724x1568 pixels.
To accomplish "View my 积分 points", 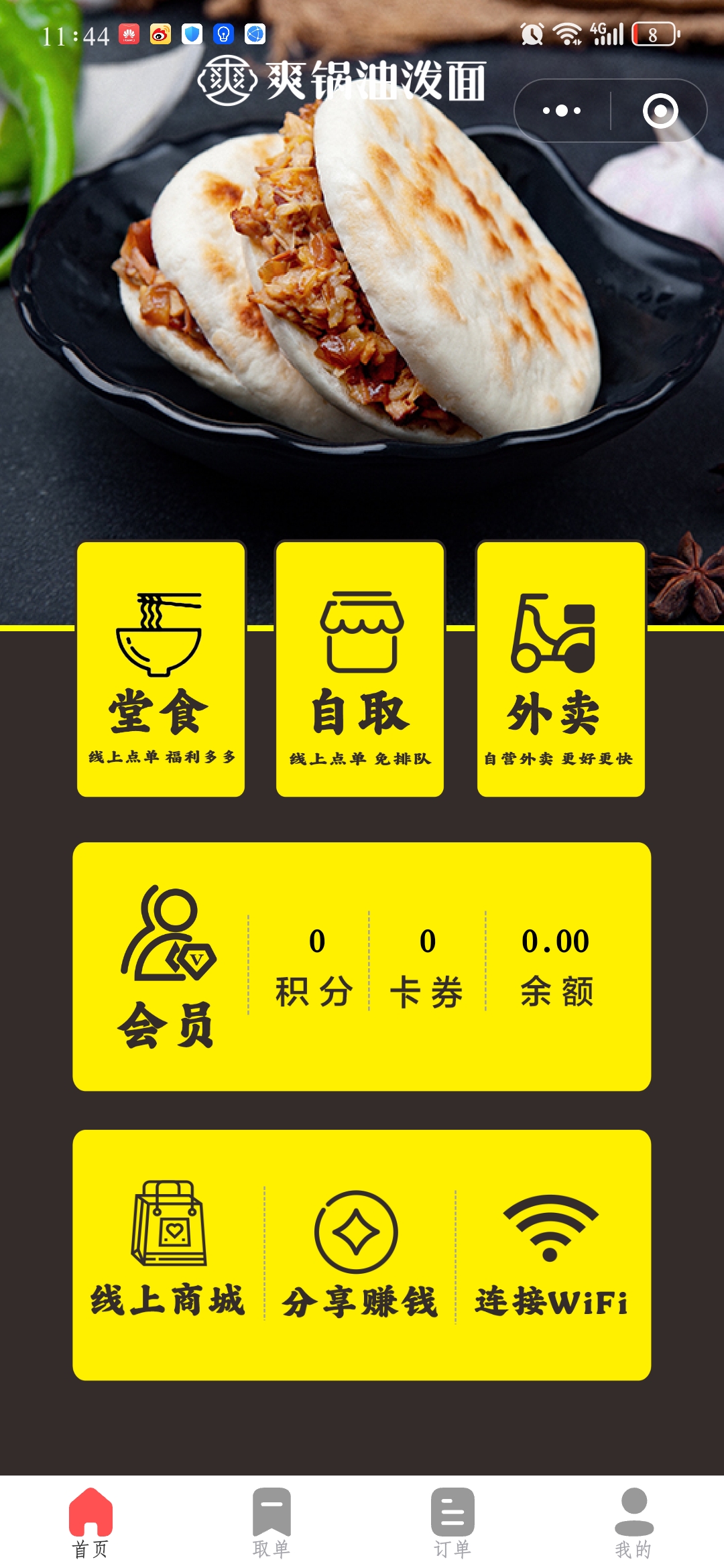I will pos(314,967).
